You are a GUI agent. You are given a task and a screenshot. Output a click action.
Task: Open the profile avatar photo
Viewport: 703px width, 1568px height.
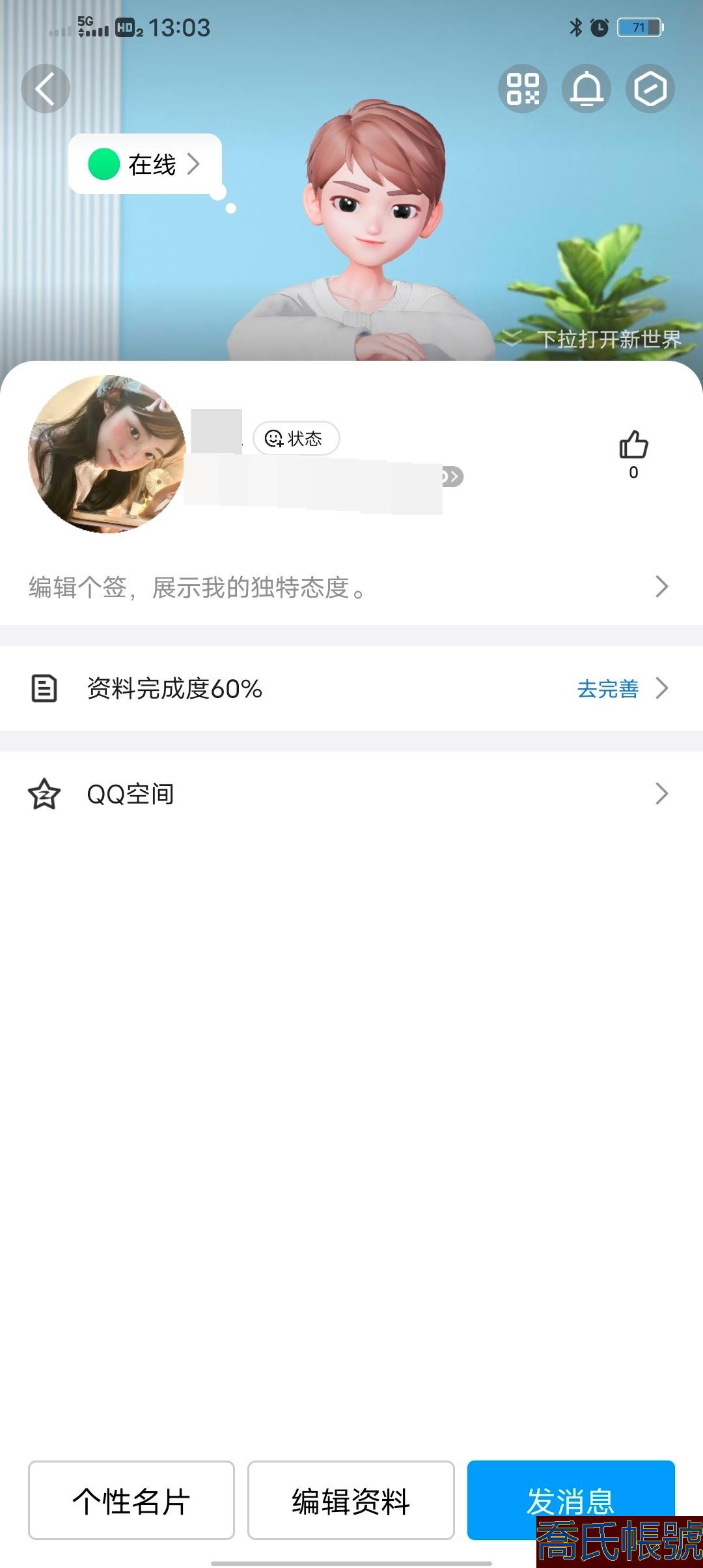107,454
